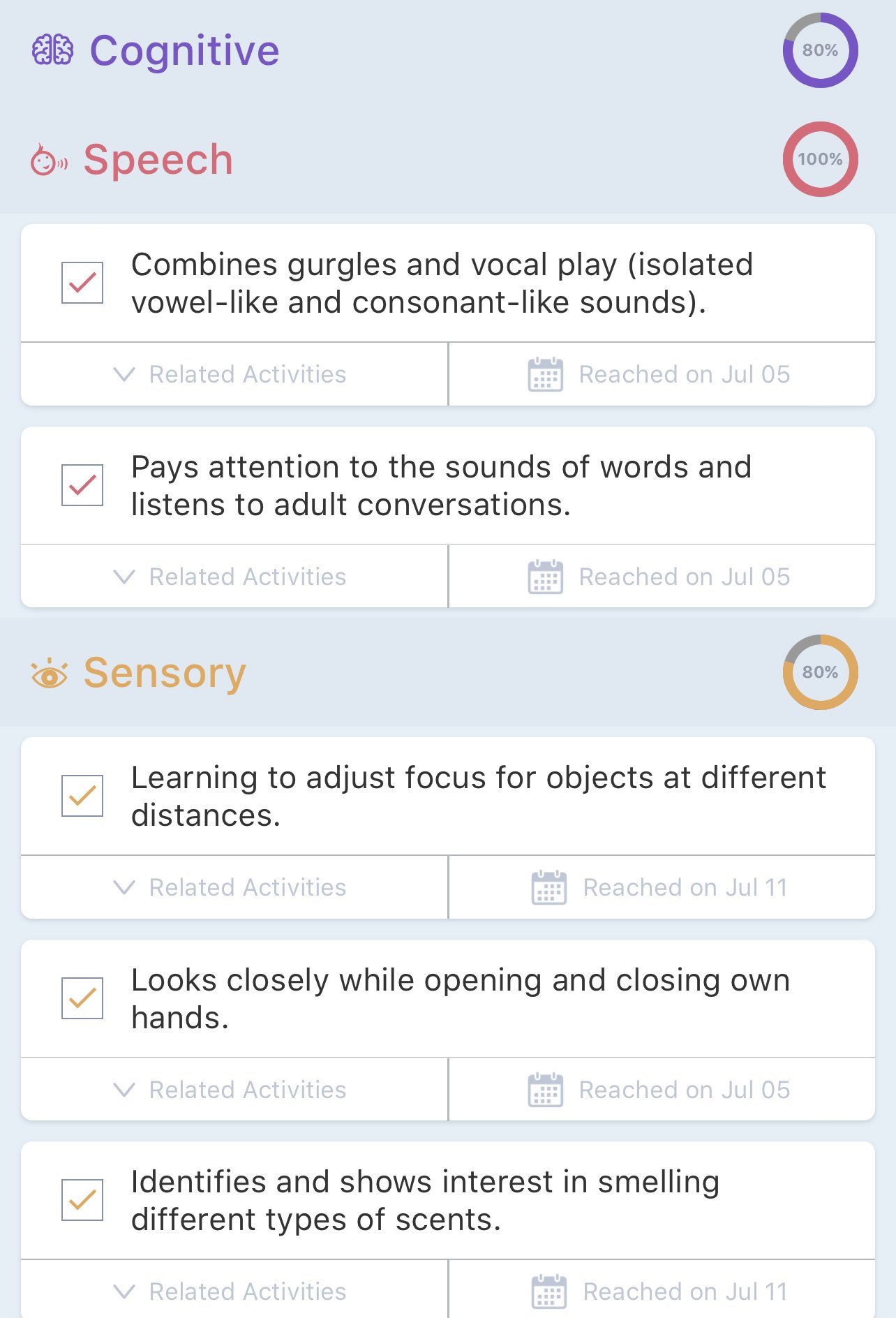Change reached date for 'Looks closely' milestone
This screenshot has width=896, height=1318.
tap(662, 1090)
